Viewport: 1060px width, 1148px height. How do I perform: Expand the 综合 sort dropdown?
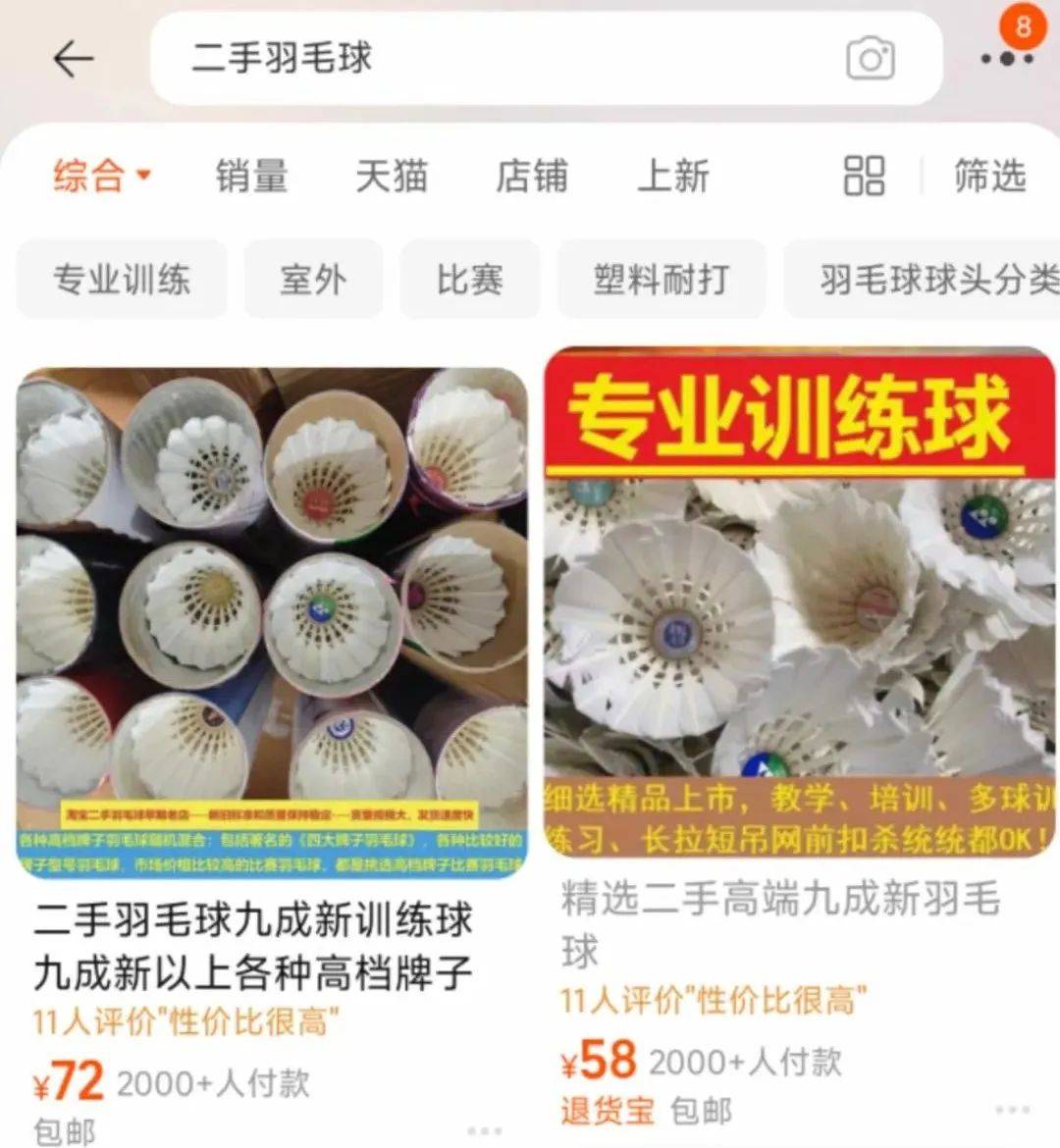102,177
